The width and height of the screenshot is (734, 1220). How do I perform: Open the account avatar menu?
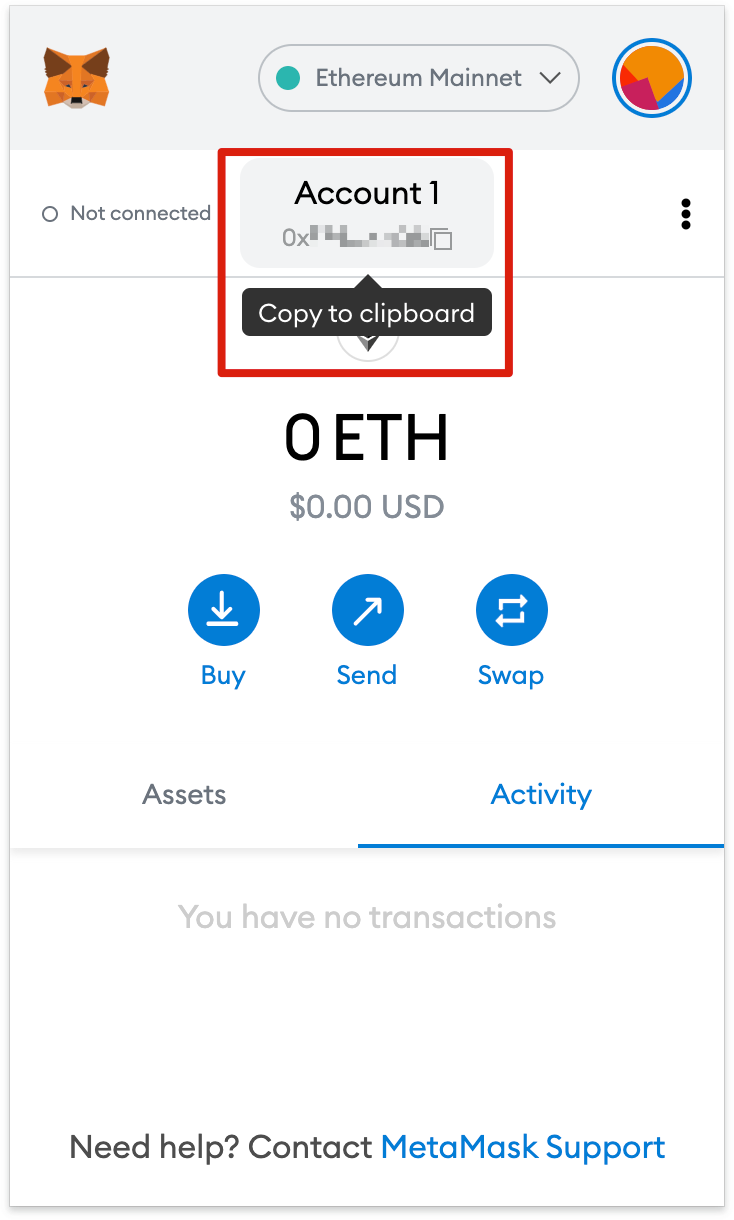point(652,78)
